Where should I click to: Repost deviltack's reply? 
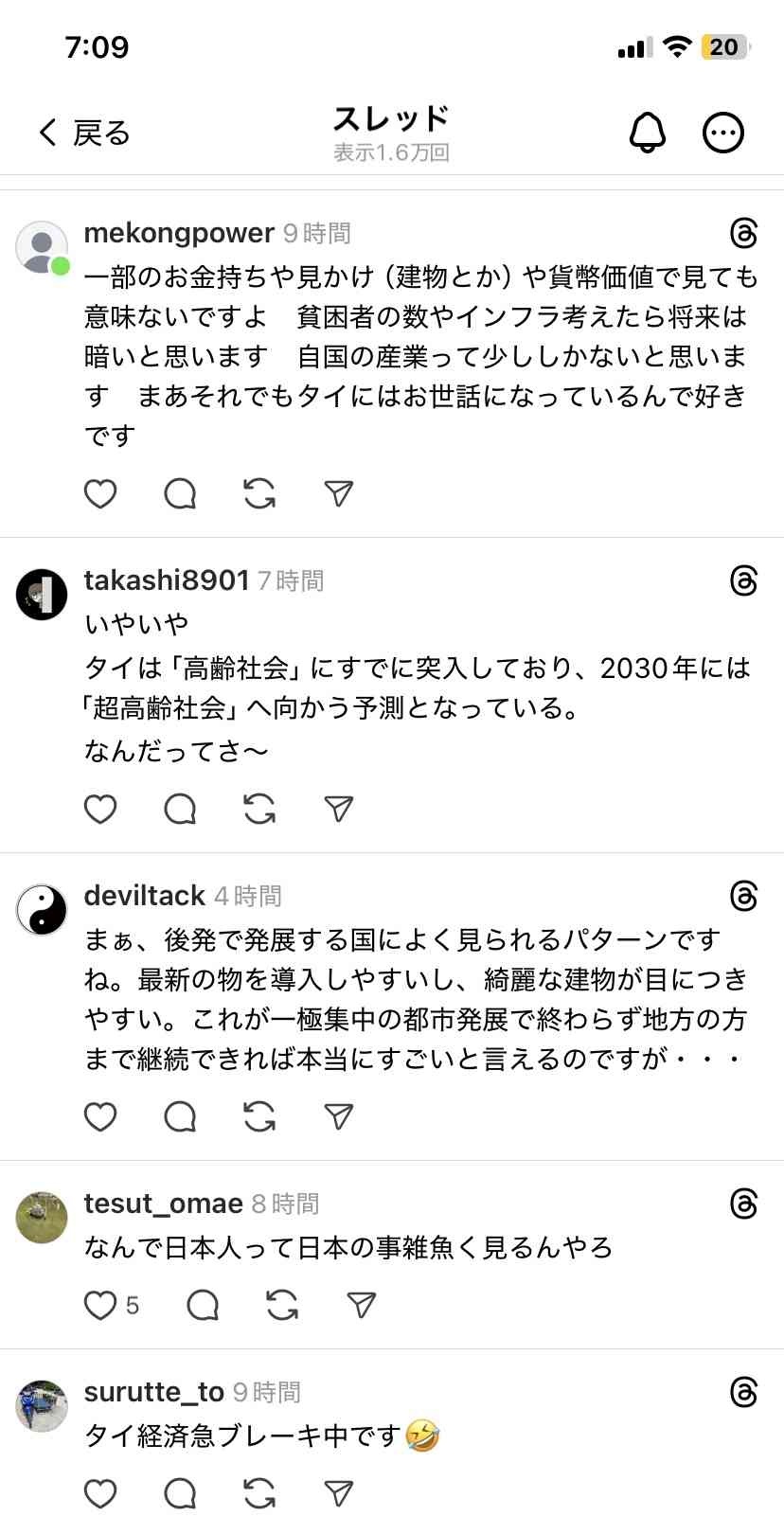click(x=259, y=1116)
